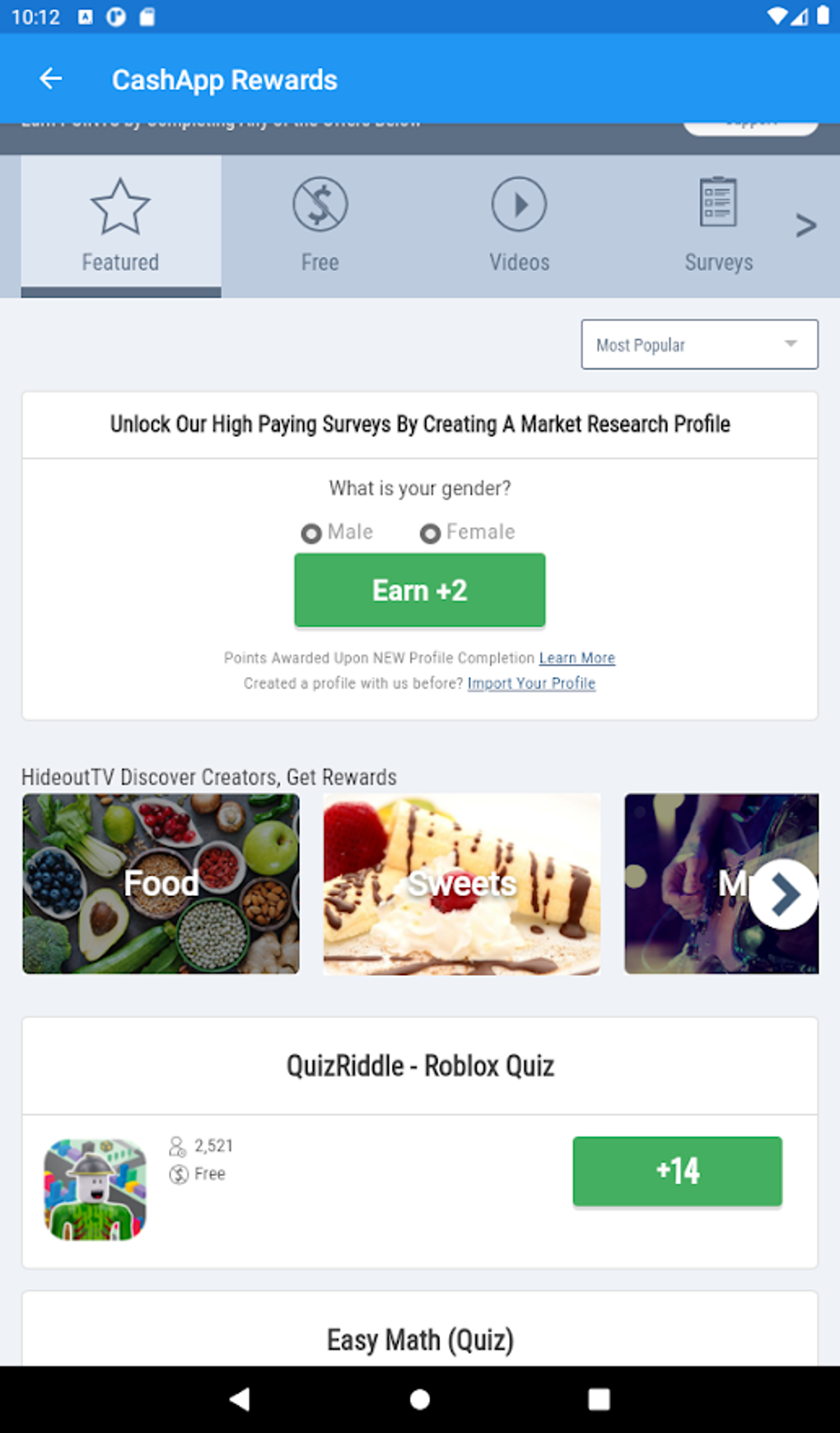840x1433 pixels.
Task: Switch to the Free offers tab
Action: click(320, 226)
